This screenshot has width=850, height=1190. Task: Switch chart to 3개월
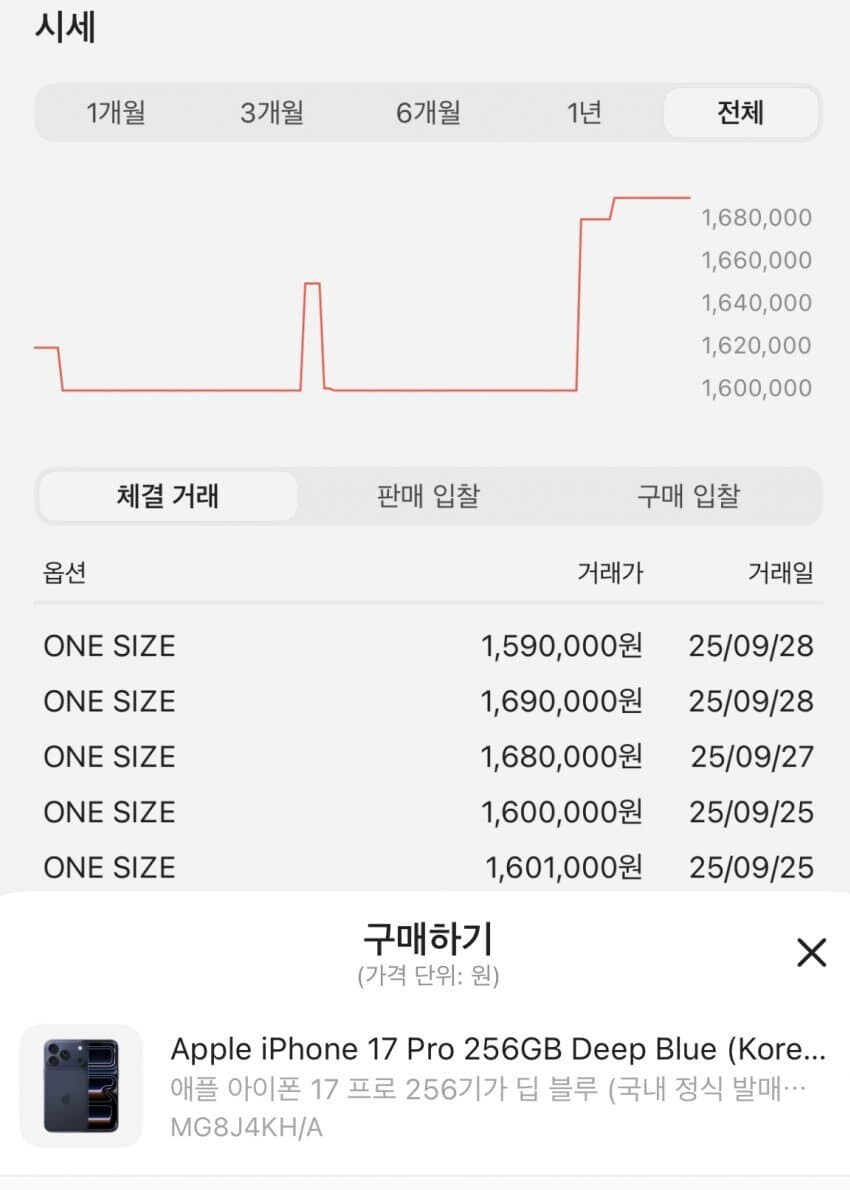coord(272,112)
